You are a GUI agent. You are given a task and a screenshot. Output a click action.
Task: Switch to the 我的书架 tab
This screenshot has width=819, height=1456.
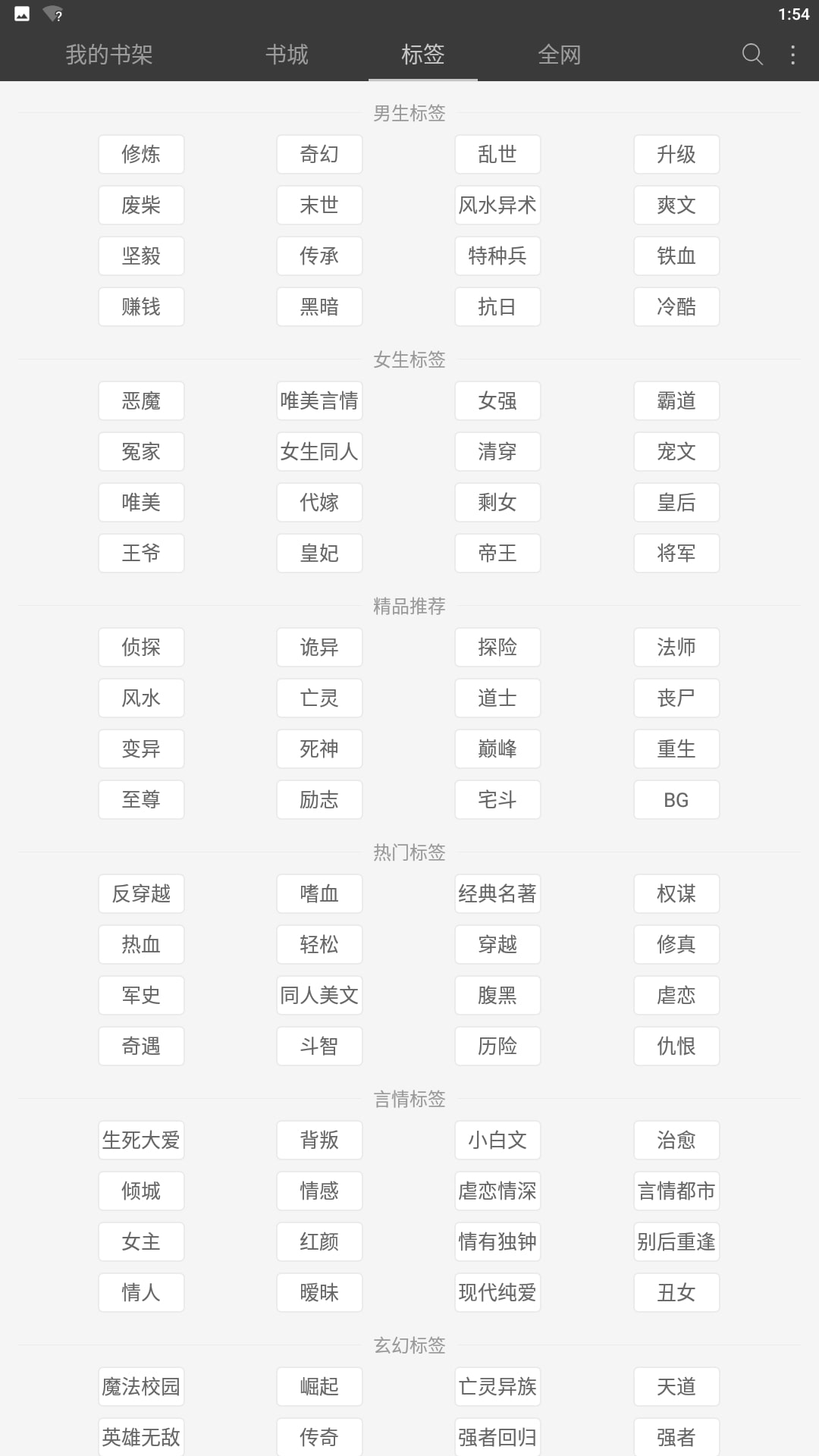pos(109,55)
